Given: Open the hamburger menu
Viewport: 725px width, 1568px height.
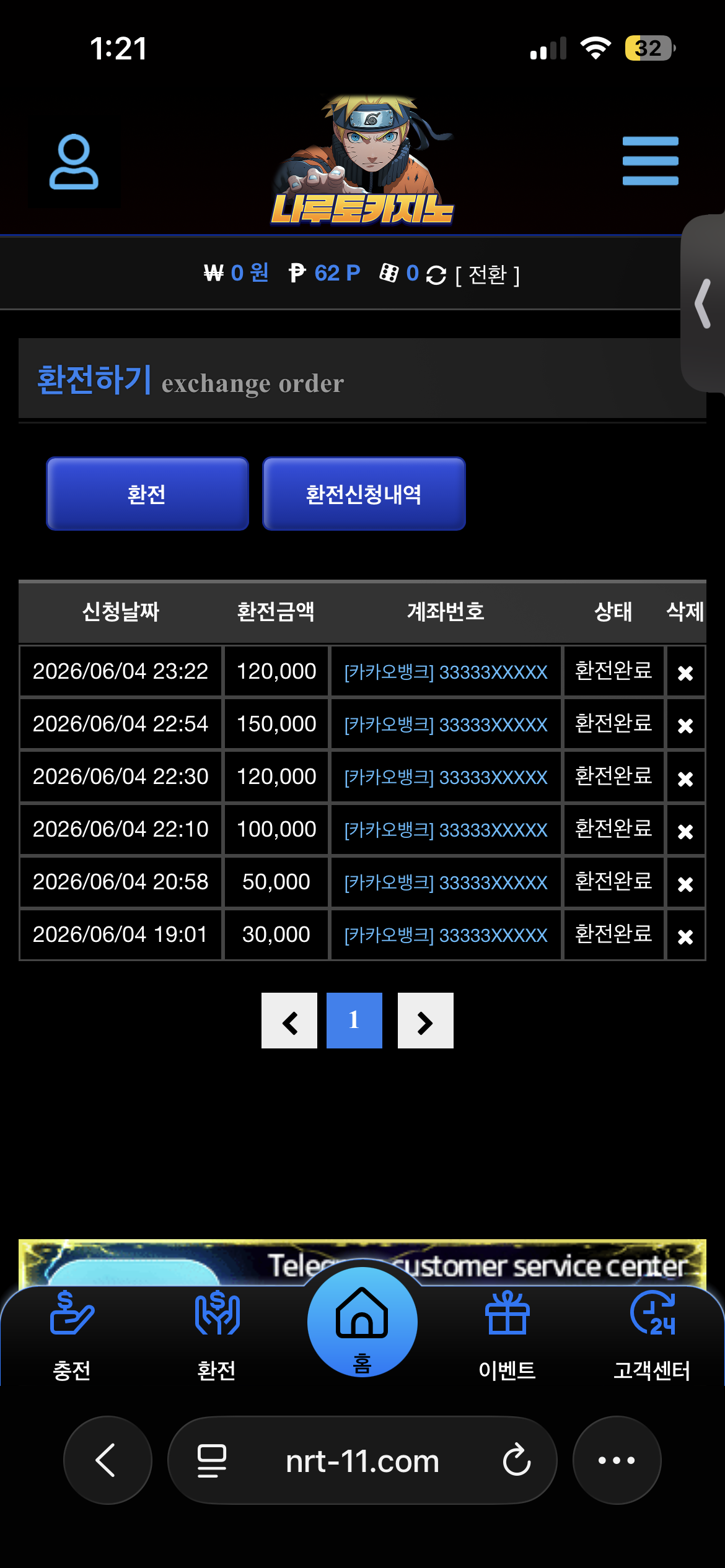Looking at the screenshot, I should click(x=650, y=161).
